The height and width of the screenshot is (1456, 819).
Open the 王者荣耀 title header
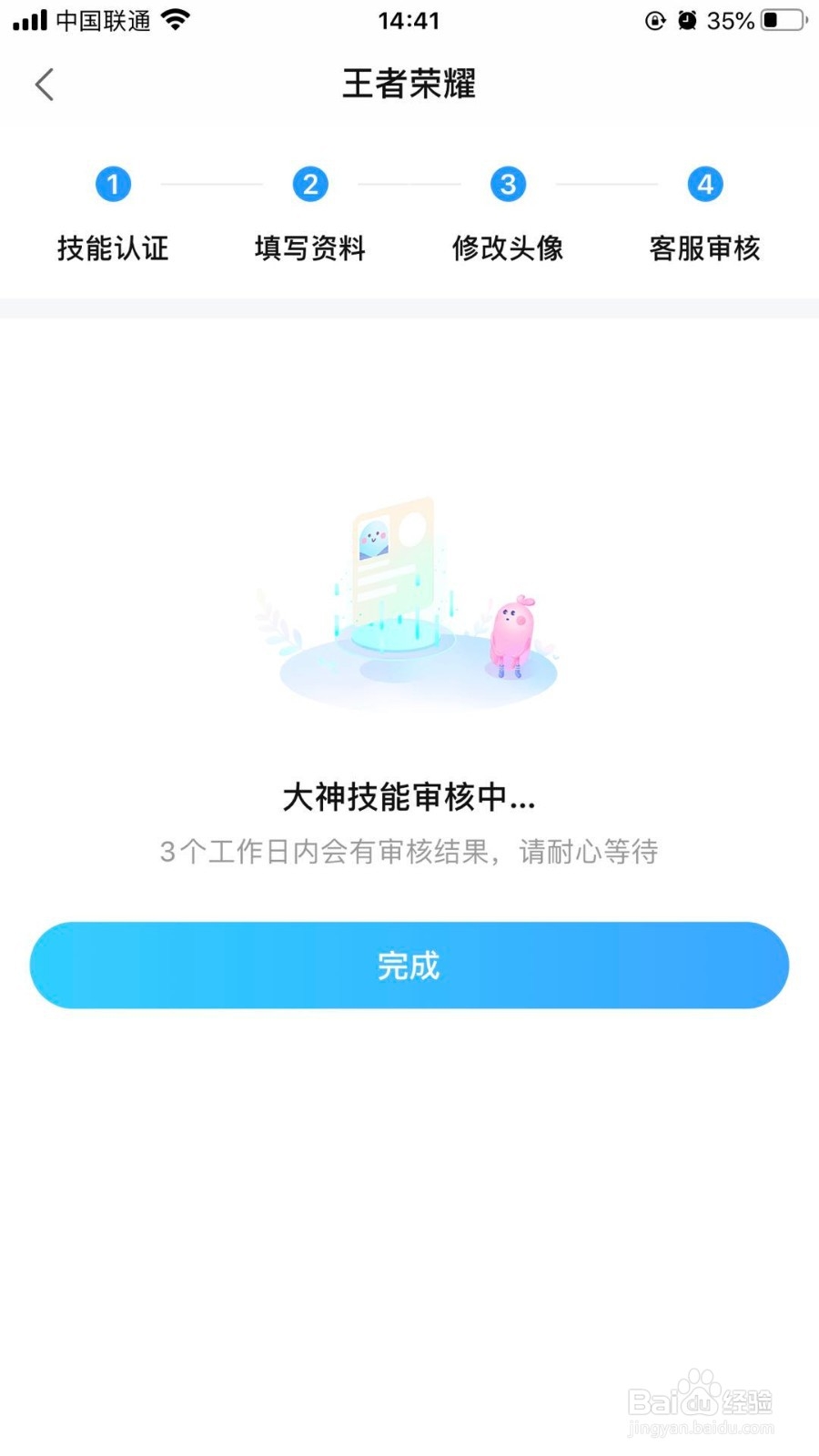coord(408,84)
